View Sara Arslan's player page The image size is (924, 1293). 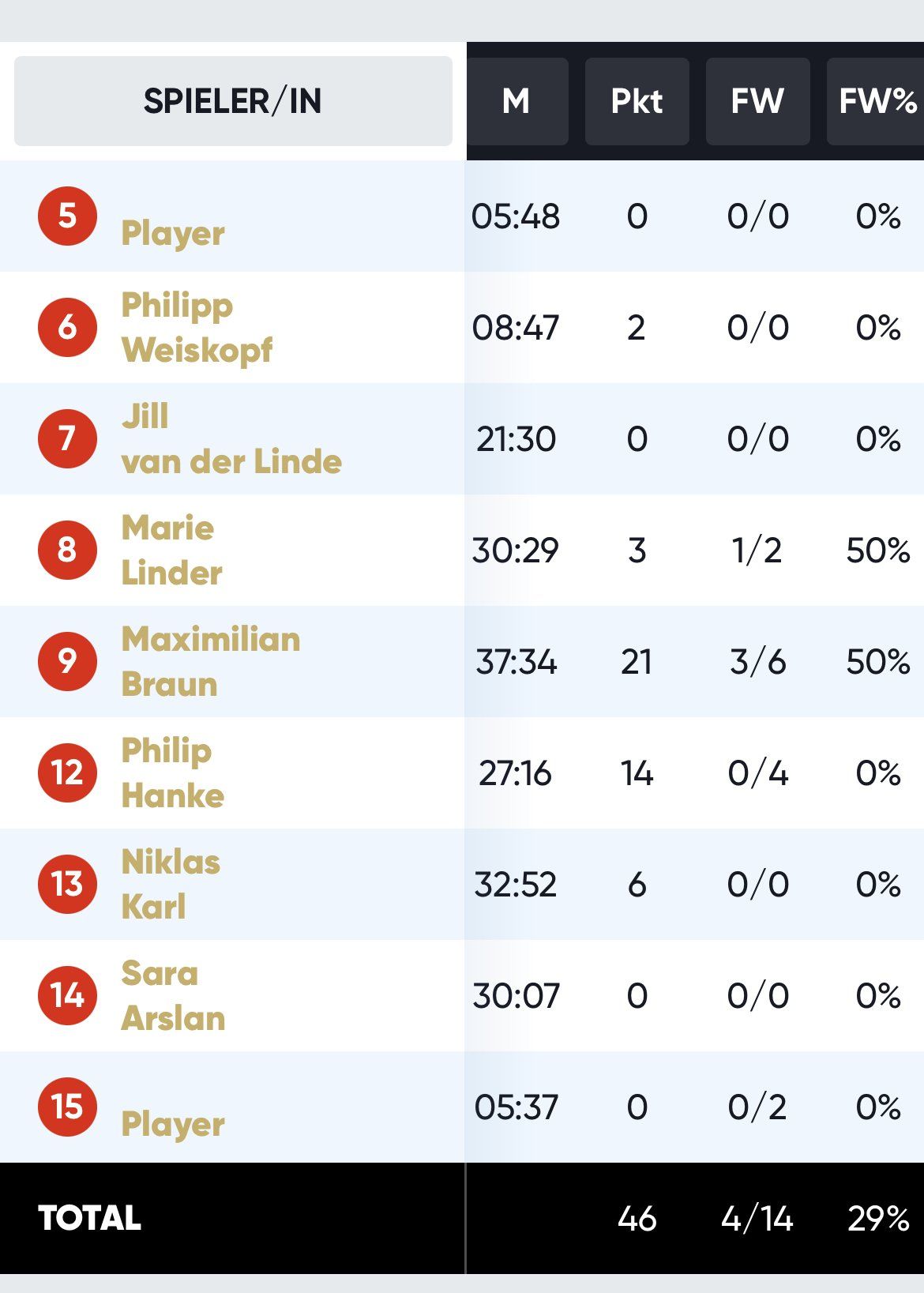173,996
